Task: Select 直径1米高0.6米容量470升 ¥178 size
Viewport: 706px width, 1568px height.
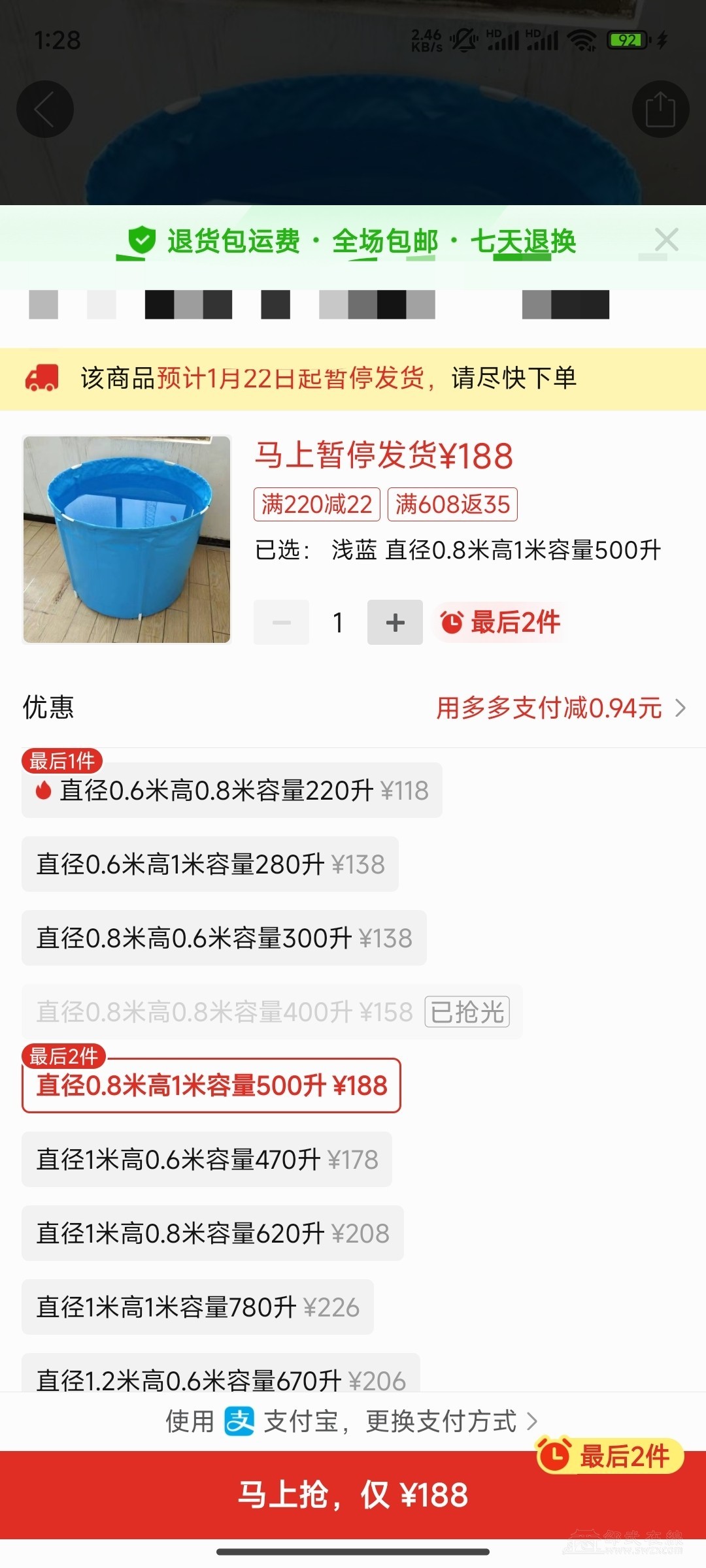Action: (x=207, y=1160)
